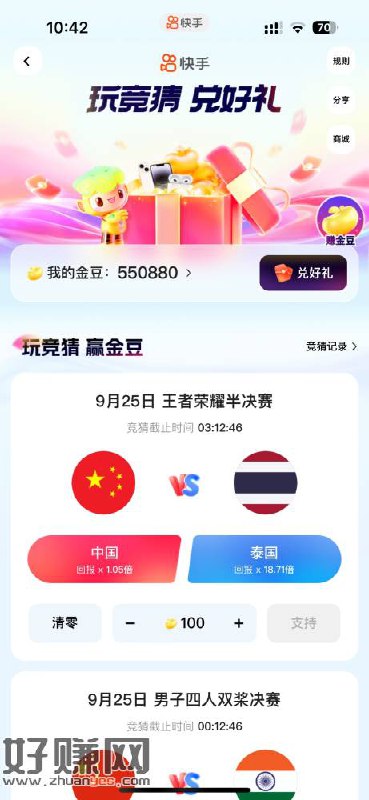
Task: Select 泰国 with 18.71x return
Action: (264, 559)
